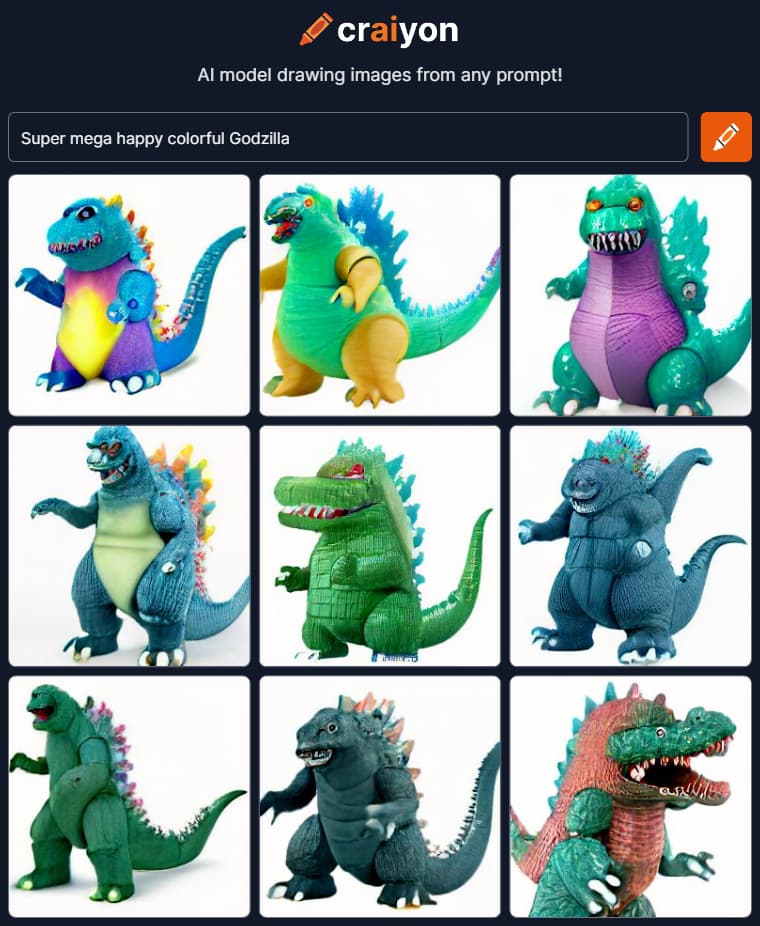The image size is (760, 926).
Task: Open the blue Godzilla with yellow-purple belly
Action: coord(129,295)
